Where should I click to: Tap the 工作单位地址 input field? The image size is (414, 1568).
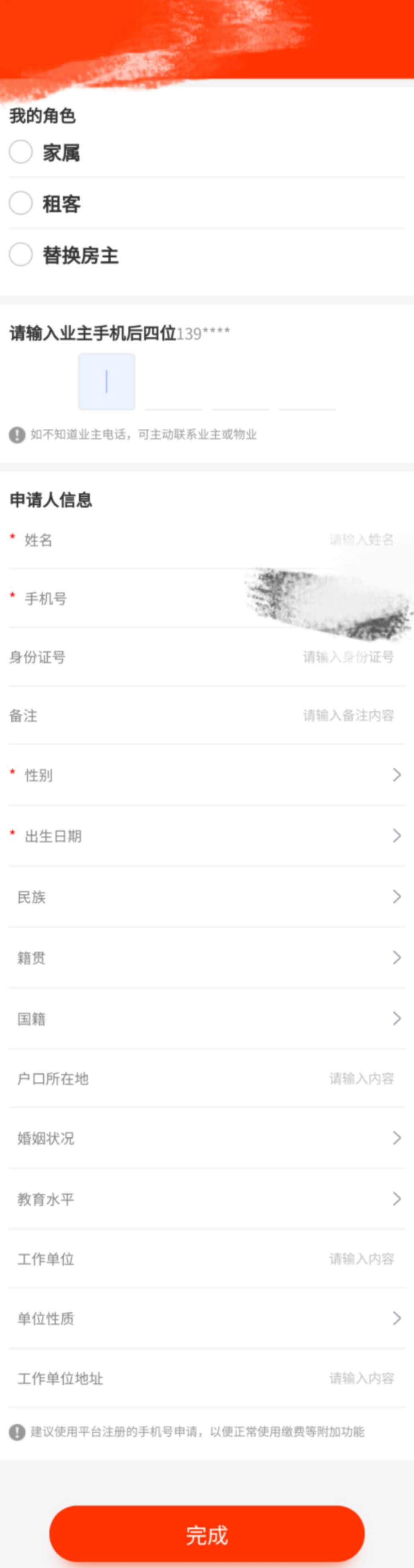(x=361, y=1378)
